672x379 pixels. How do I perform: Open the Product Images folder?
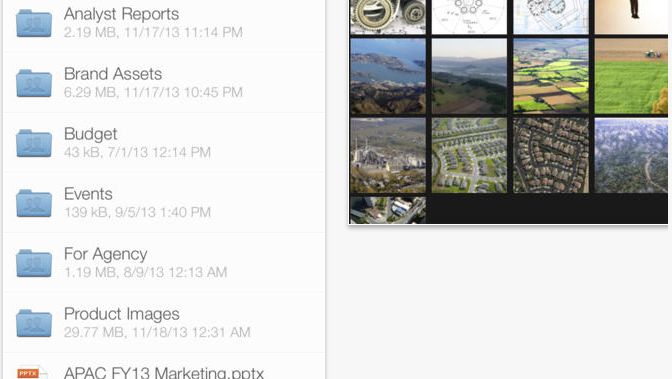[x=164, y=323]
